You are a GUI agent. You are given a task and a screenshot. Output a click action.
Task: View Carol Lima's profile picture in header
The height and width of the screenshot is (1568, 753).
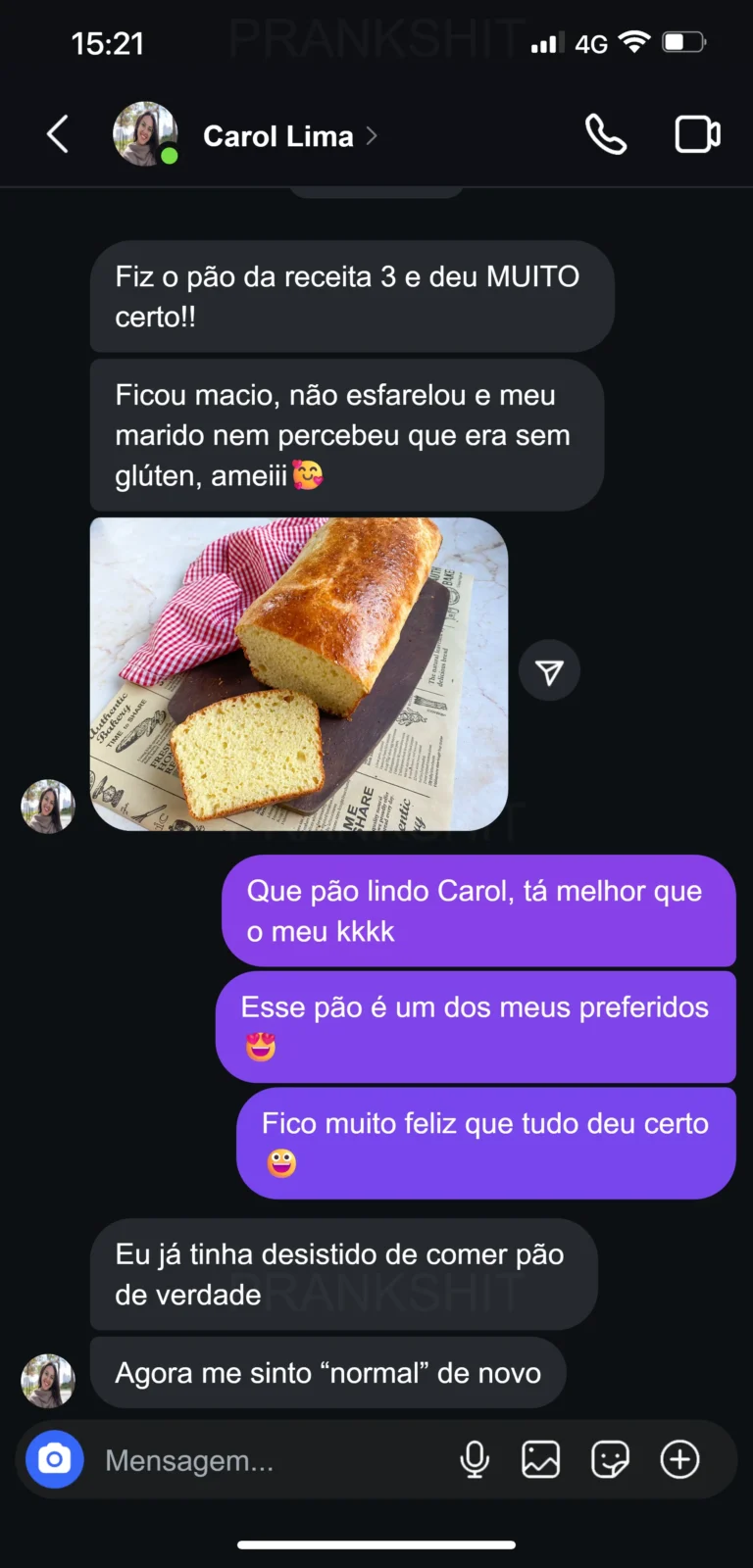click(144, 134)
